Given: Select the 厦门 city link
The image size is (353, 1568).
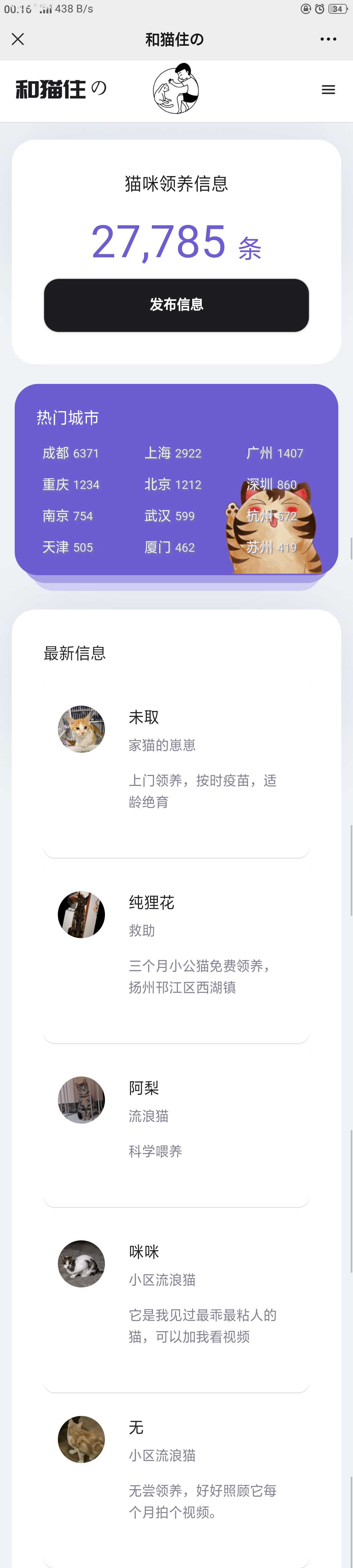Looking at the screenshot, I should pyautogui.click(x=169, y=547).
